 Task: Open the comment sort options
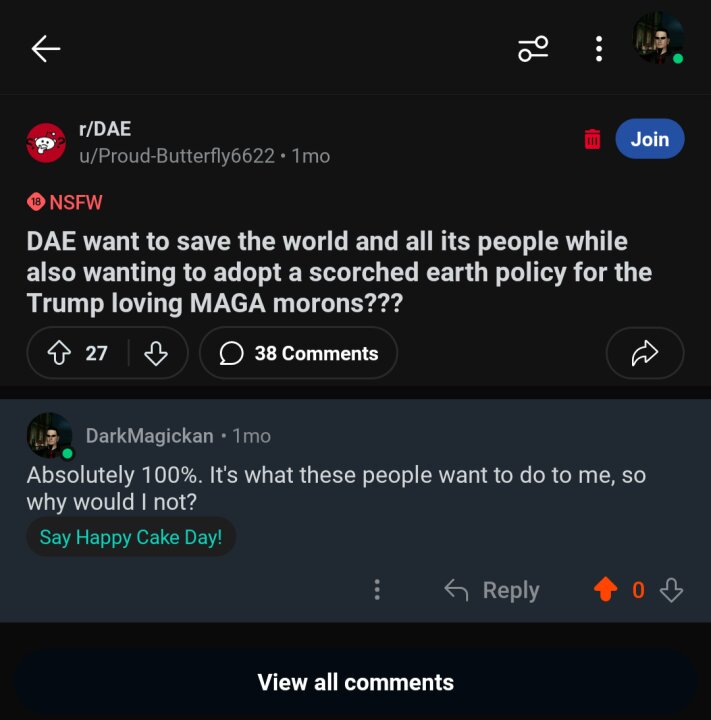point(533,49)
